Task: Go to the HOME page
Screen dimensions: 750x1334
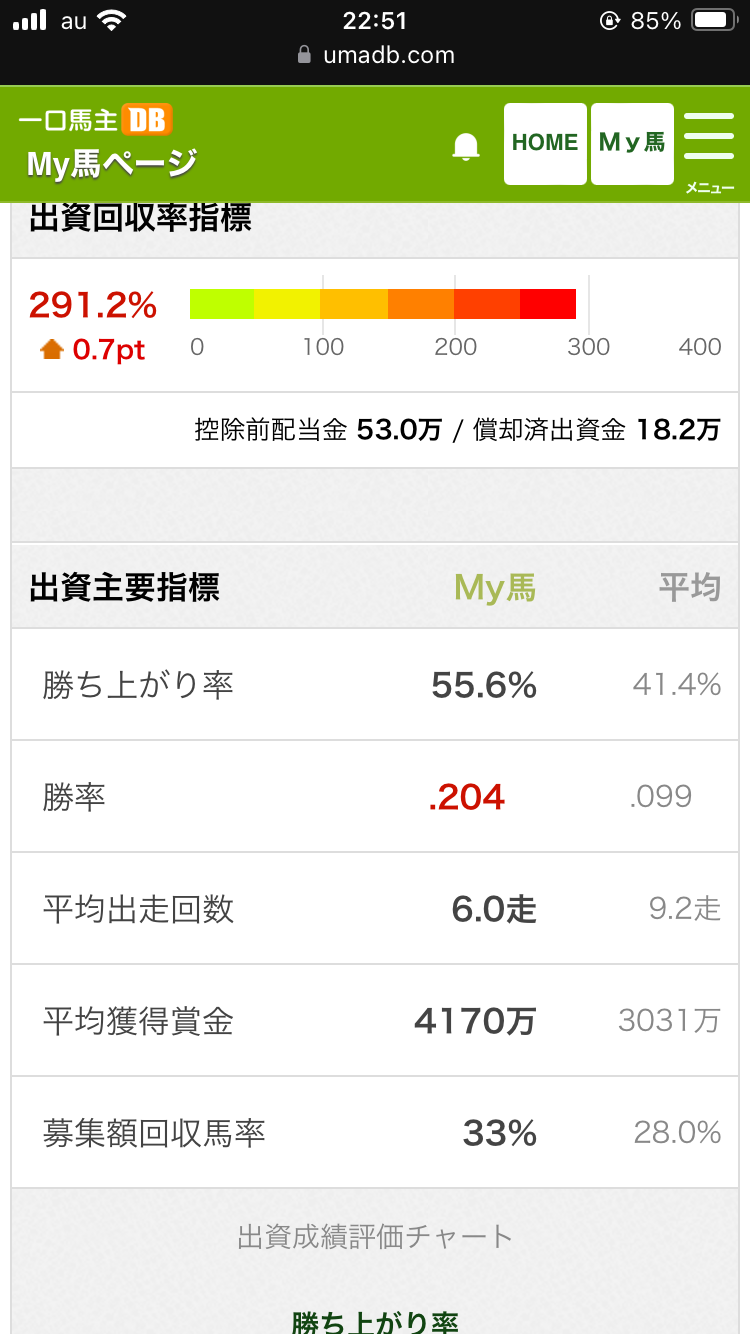Action: tap(545, 144)
